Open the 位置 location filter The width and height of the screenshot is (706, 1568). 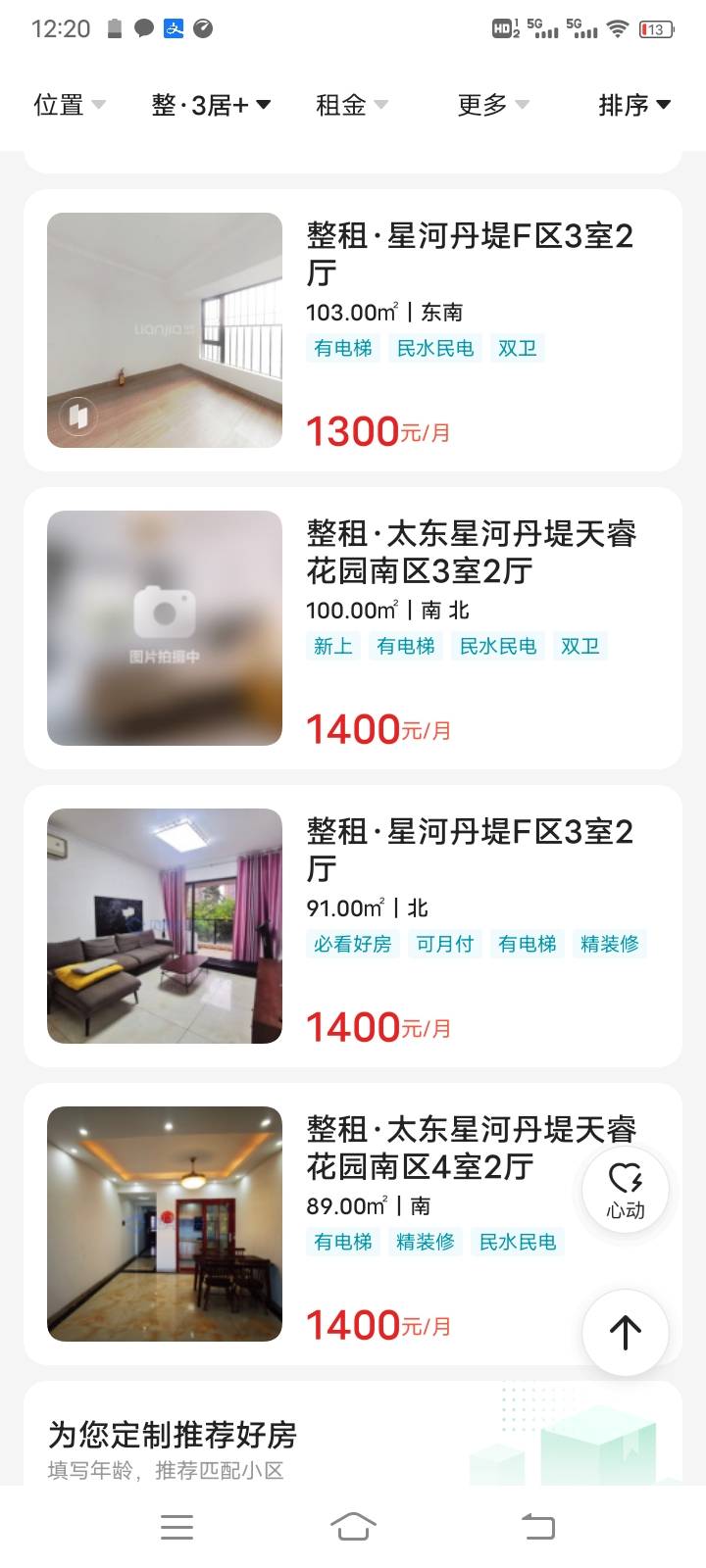point(69,105)
